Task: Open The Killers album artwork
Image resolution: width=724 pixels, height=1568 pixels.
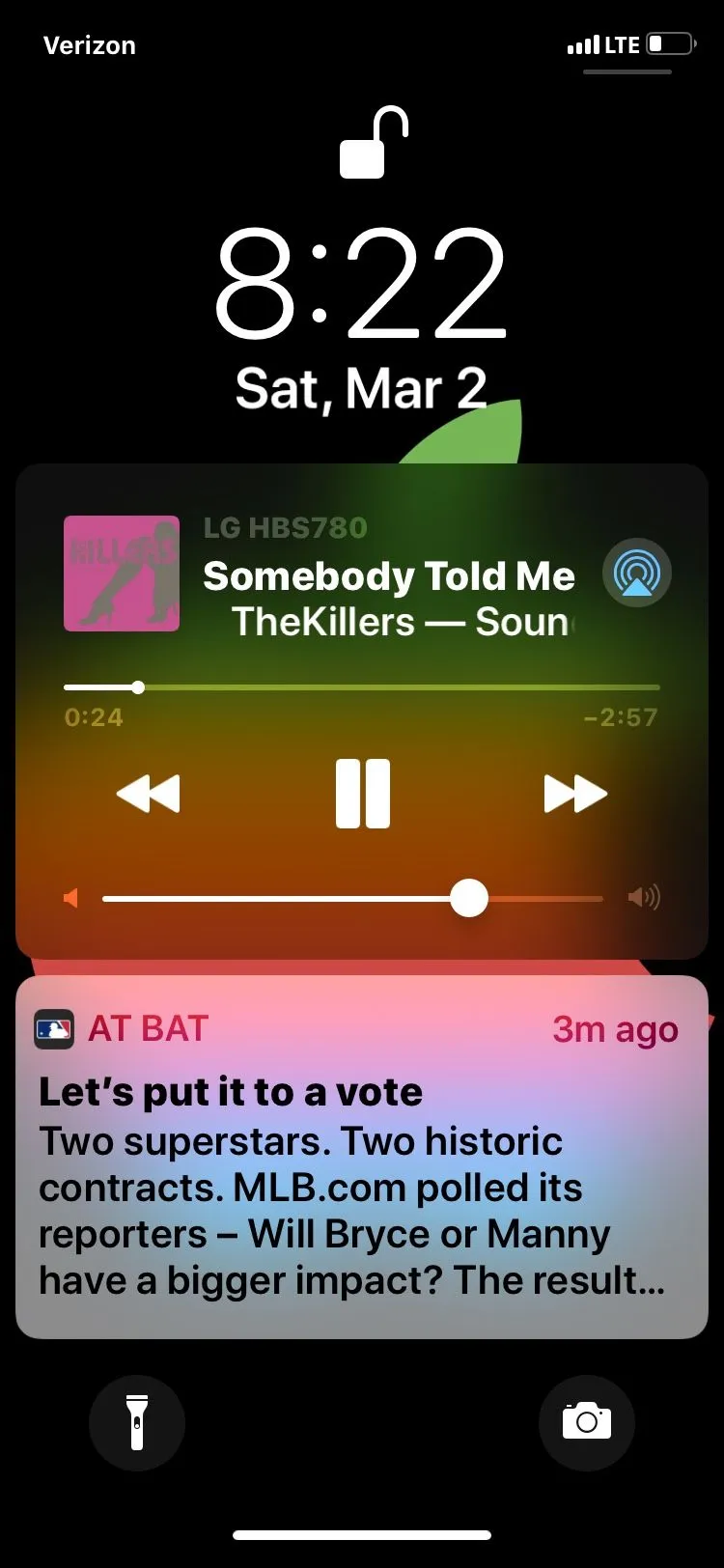Action: (x=122, y=574)
